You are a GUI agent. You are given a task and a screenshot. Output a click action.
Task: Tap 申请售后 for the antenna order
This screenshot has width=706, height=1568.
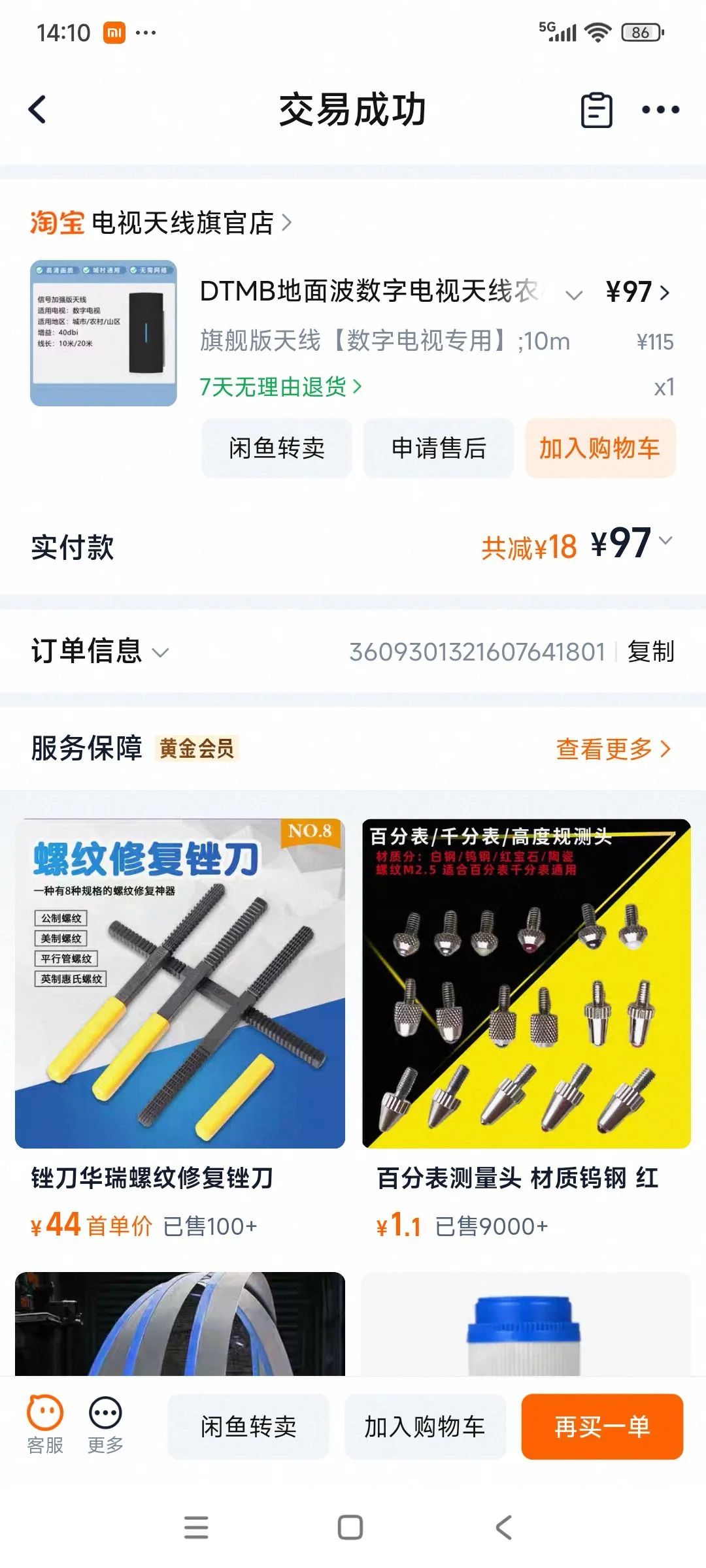click(x=438, y=448)
